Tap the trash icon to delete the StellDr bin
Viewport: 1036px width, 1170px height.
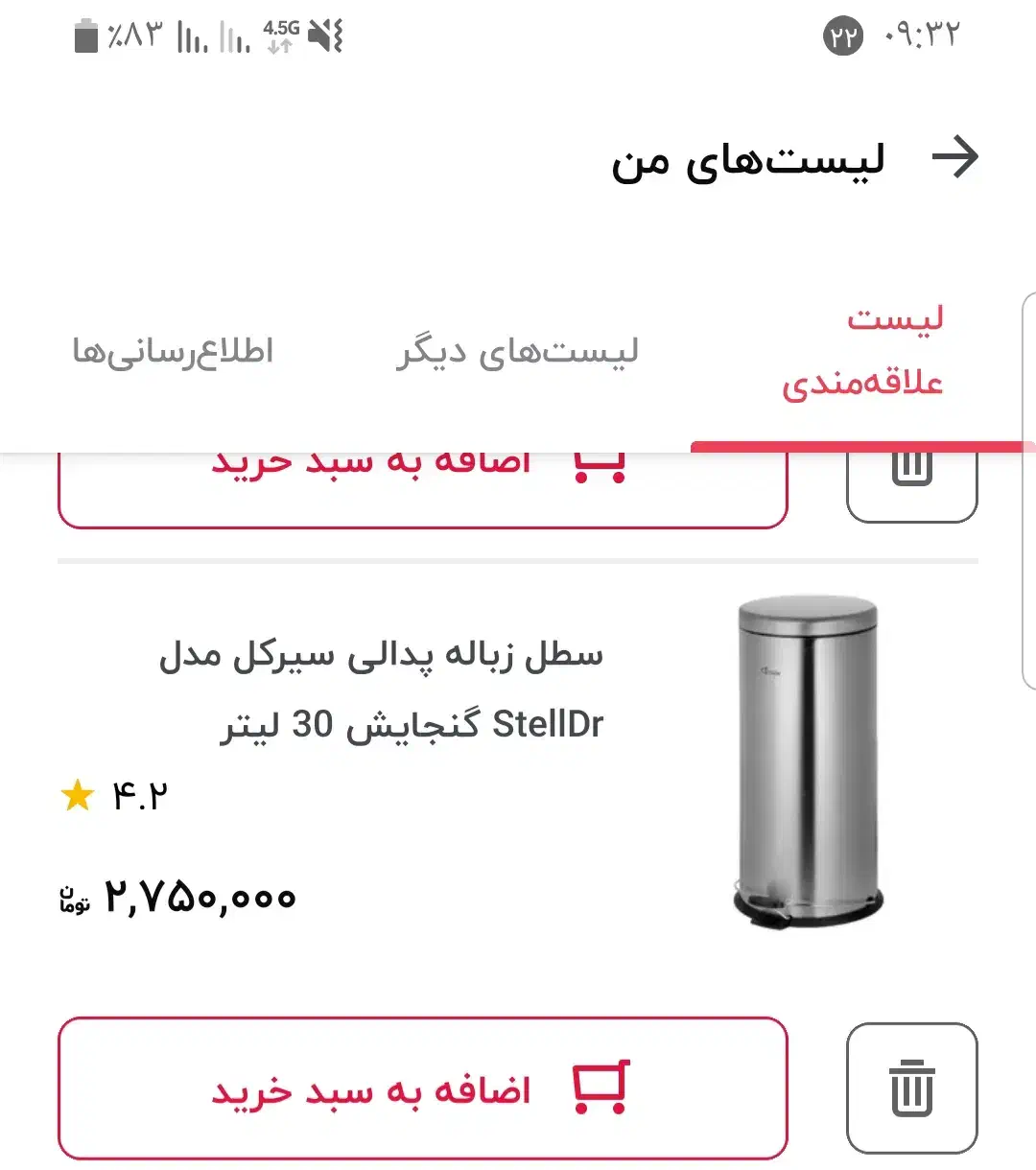click(x=910, y=1088)
